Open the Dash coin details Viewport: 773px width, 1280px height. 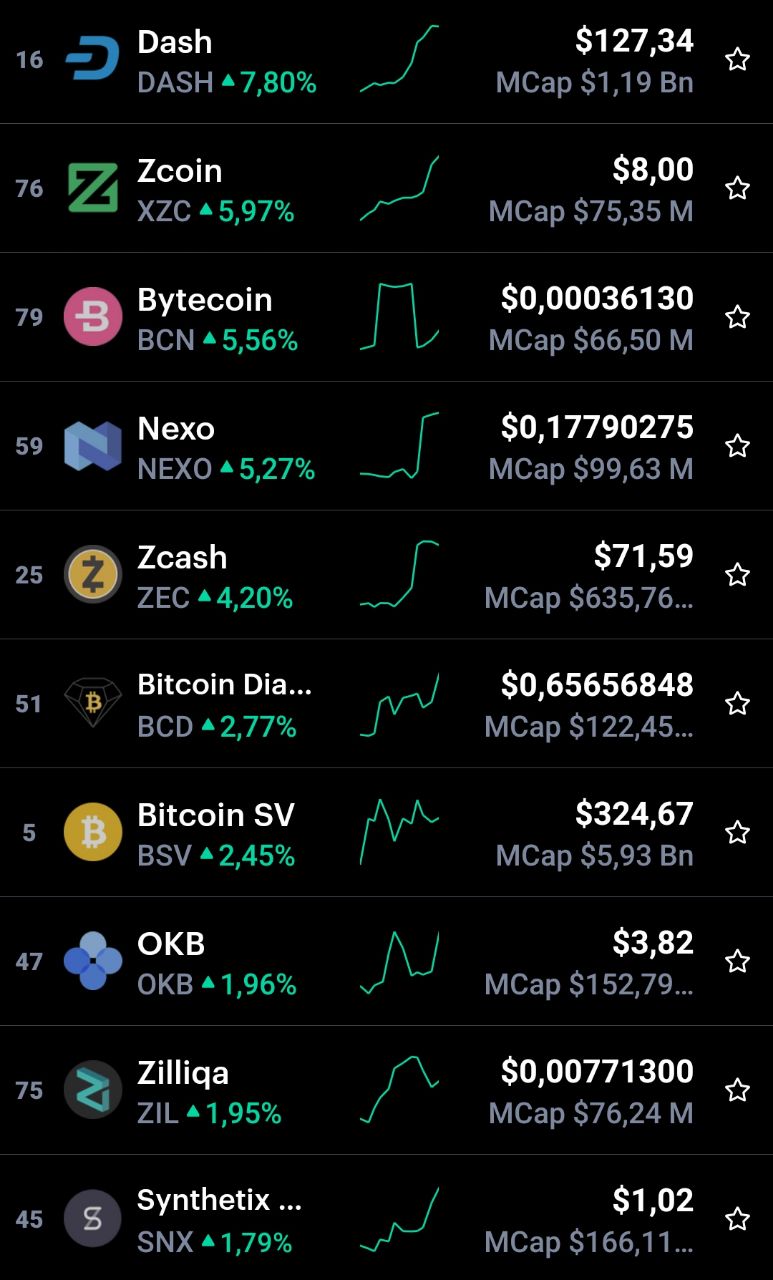click(386, 60)
